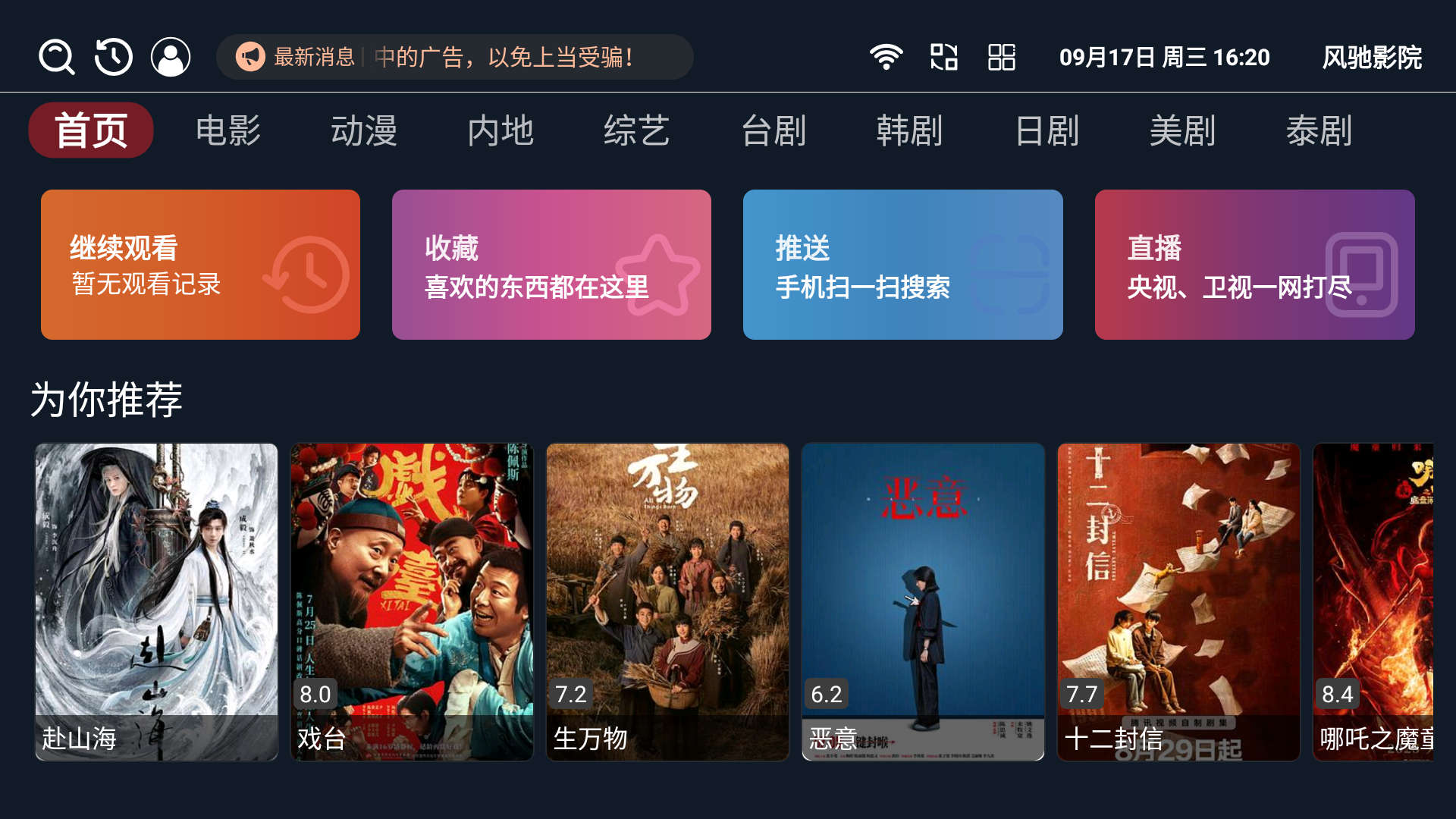Open the user profile icon
This screenshot has width=1456, height=819.
pyautogui.click(x=171, y=57)
